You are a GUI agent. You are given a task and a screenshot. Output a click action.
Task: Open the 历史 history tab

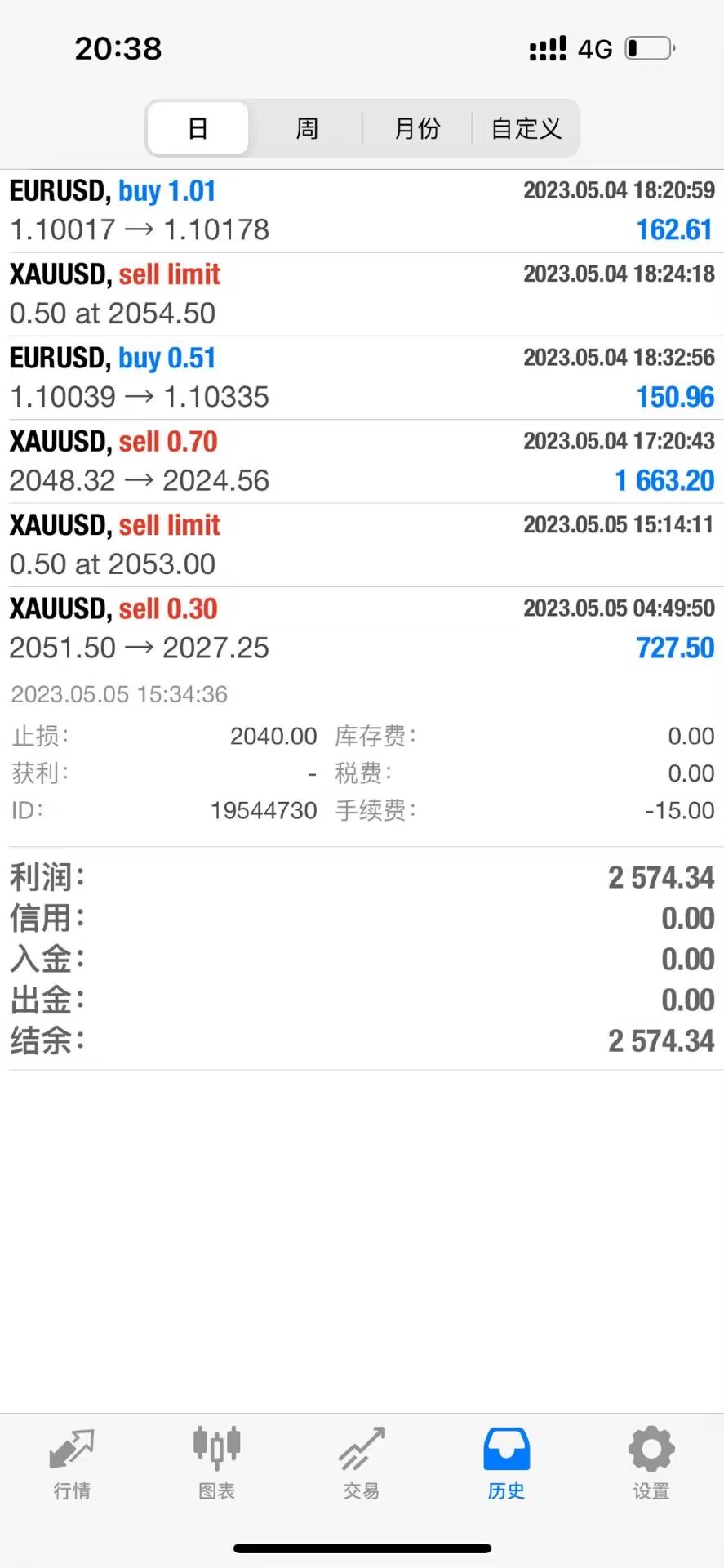[x=506, y=1463]
